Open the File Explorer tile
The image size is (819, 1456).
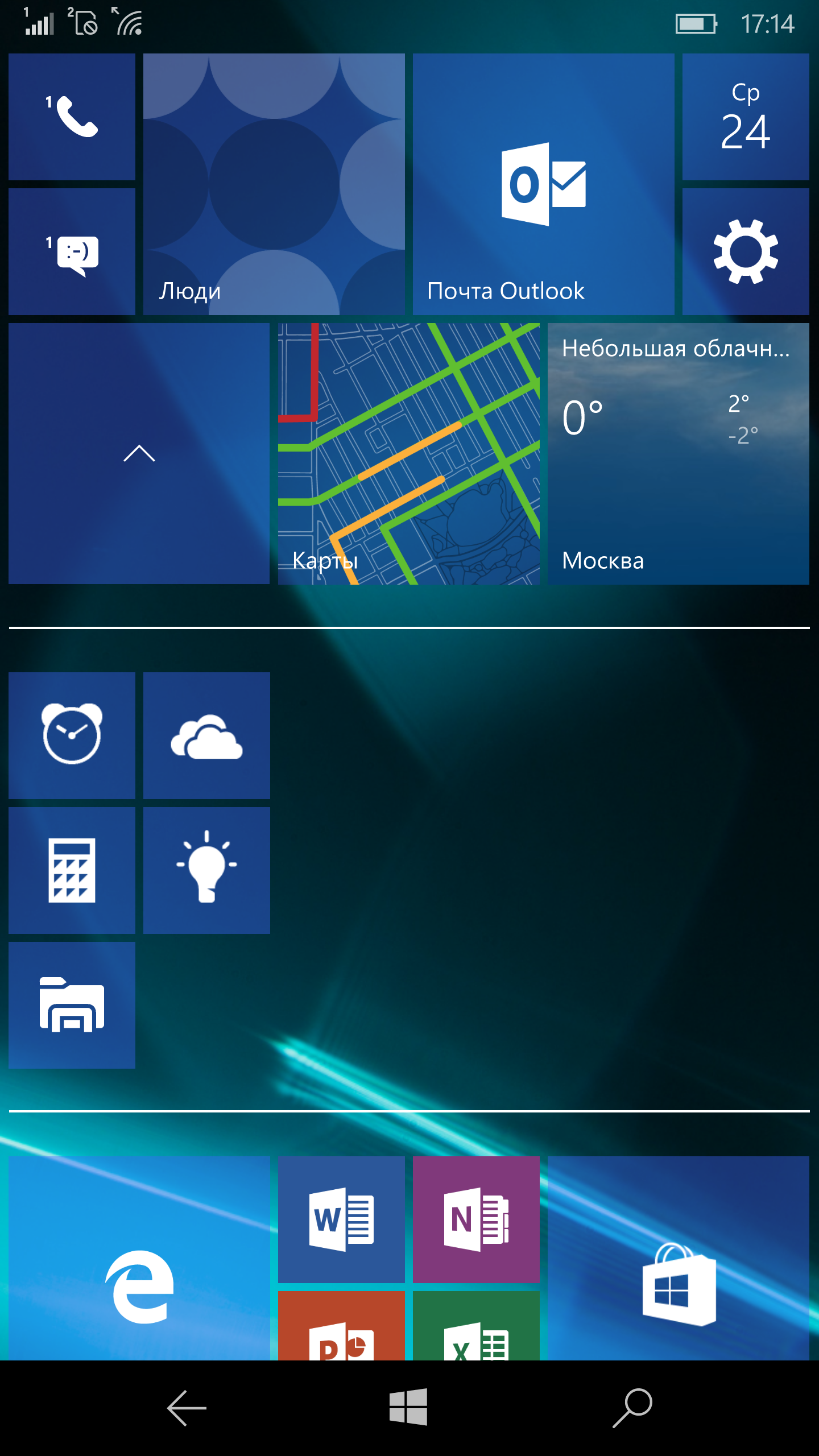(x=72, y=1004)
